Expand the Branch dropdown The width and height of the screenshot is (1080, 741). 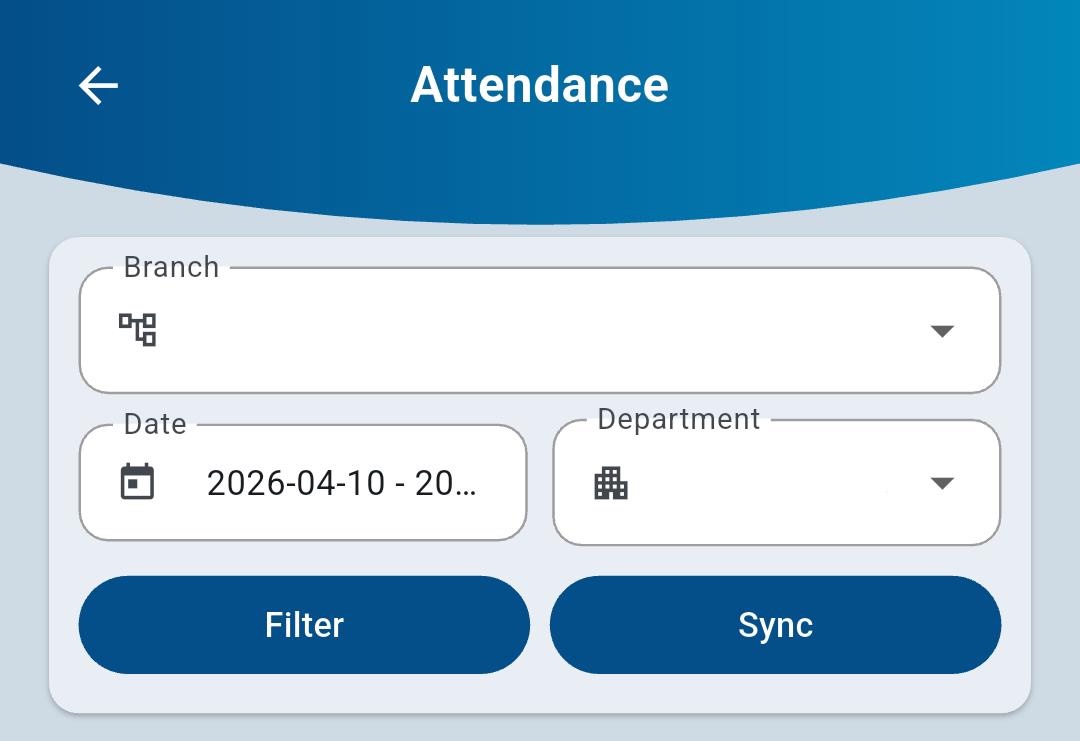(x=540, y=331)
